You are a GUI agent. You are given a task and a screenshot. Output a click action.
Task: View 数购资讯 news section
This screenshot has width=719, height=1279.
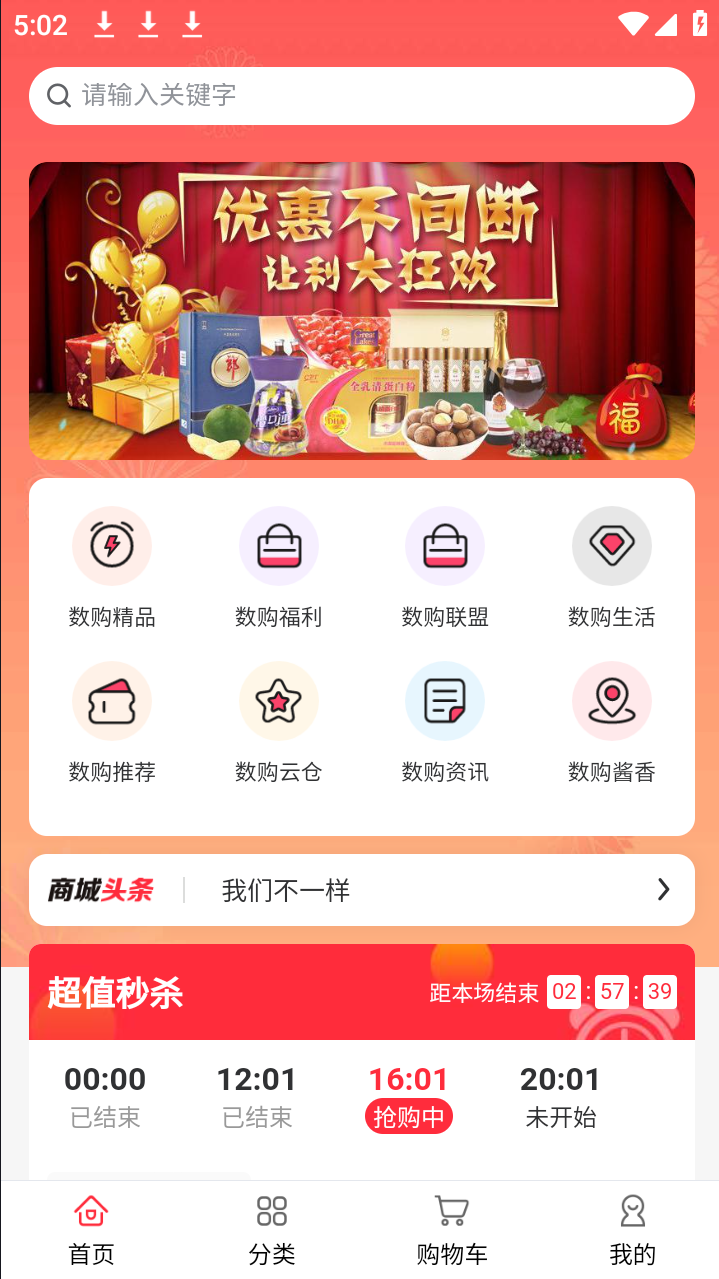445,721
